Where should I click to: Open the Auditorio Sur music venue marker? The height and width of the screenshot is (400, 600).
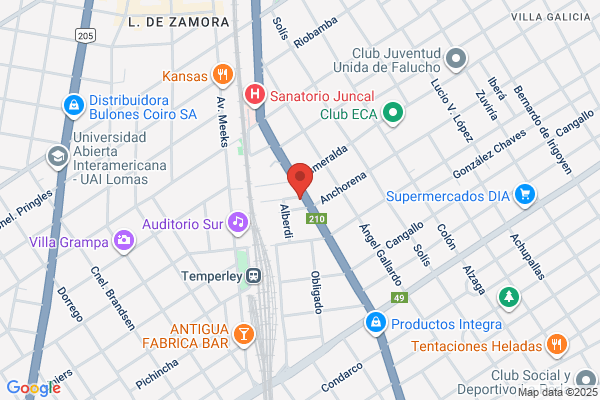(238, 223)
